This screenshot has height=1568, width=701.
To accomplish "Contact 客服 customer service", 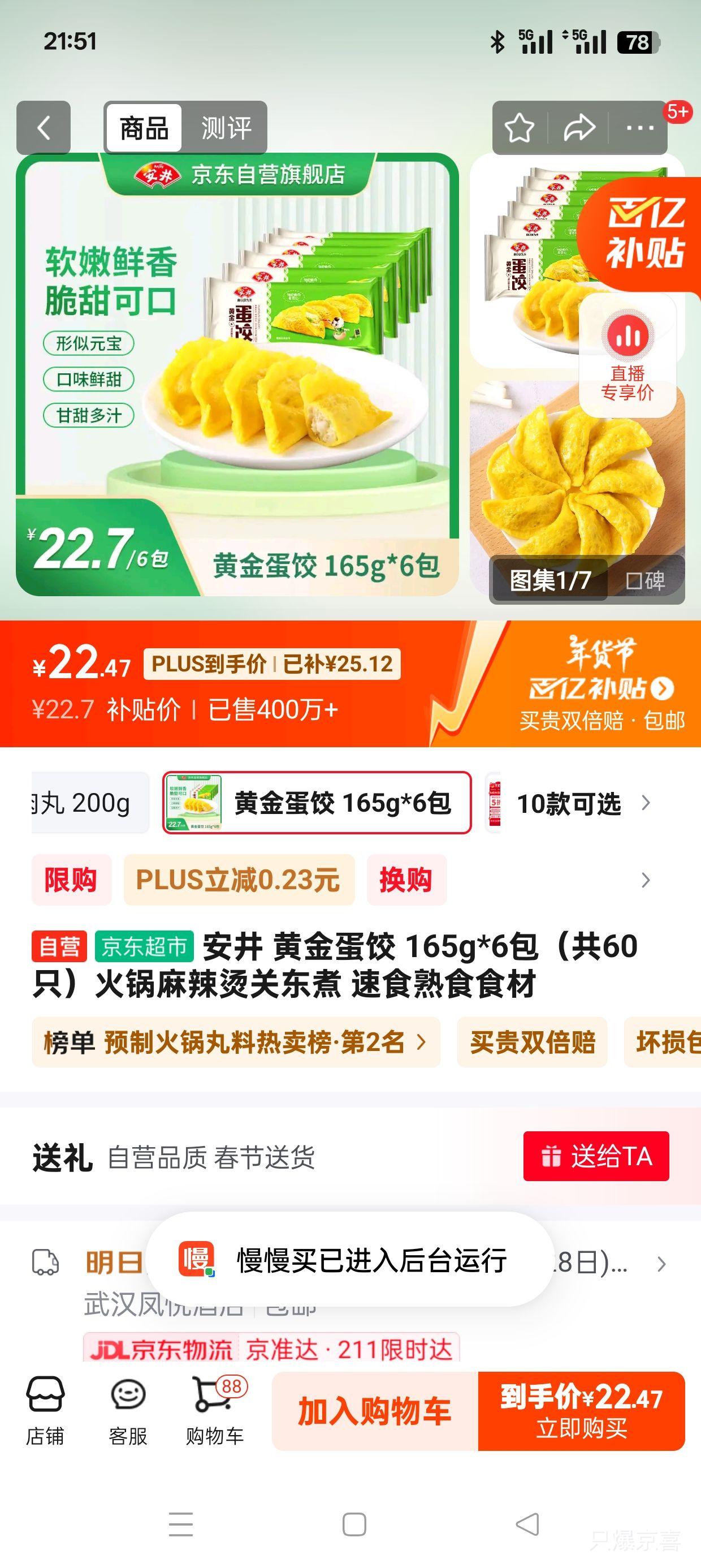I will 128,1411.
